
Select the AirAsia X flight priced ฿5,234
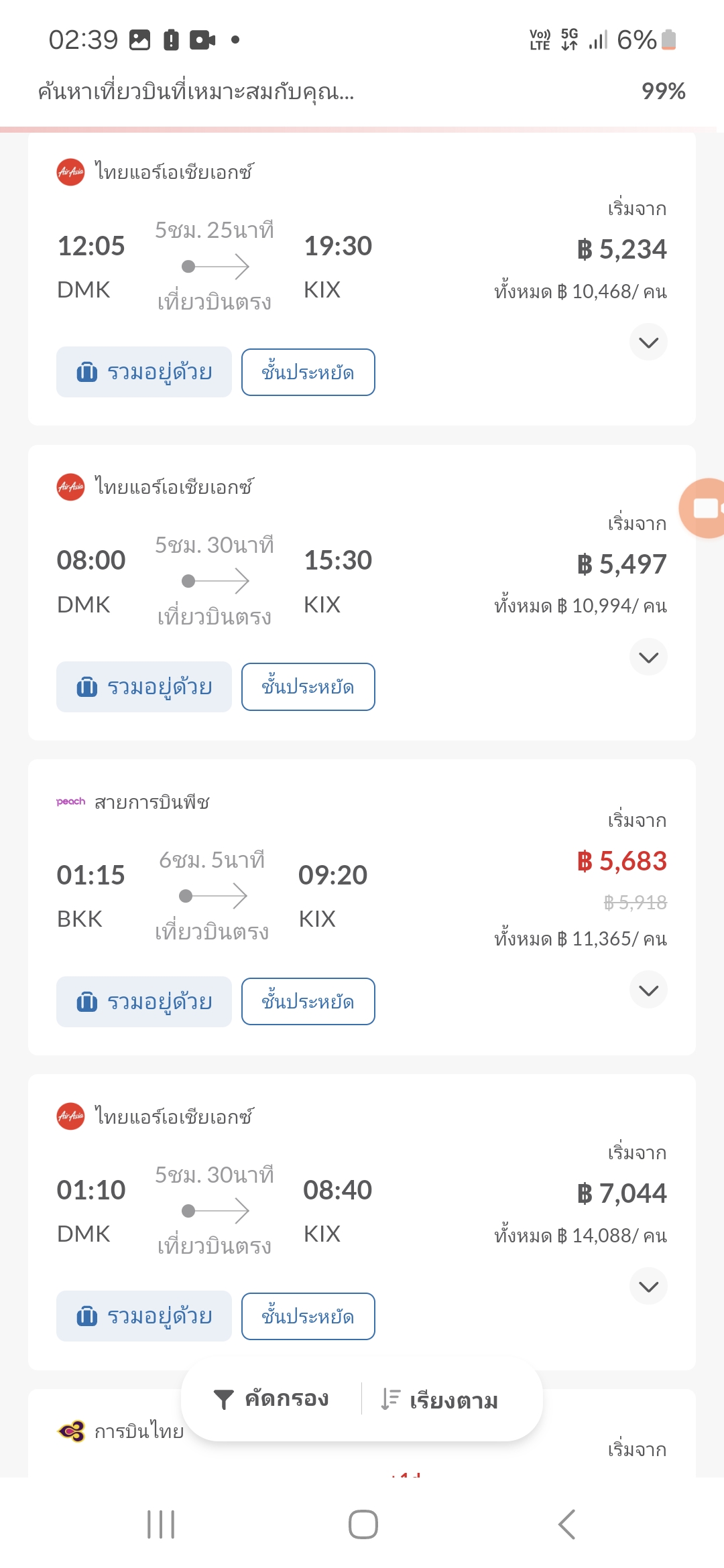(362, 279)
